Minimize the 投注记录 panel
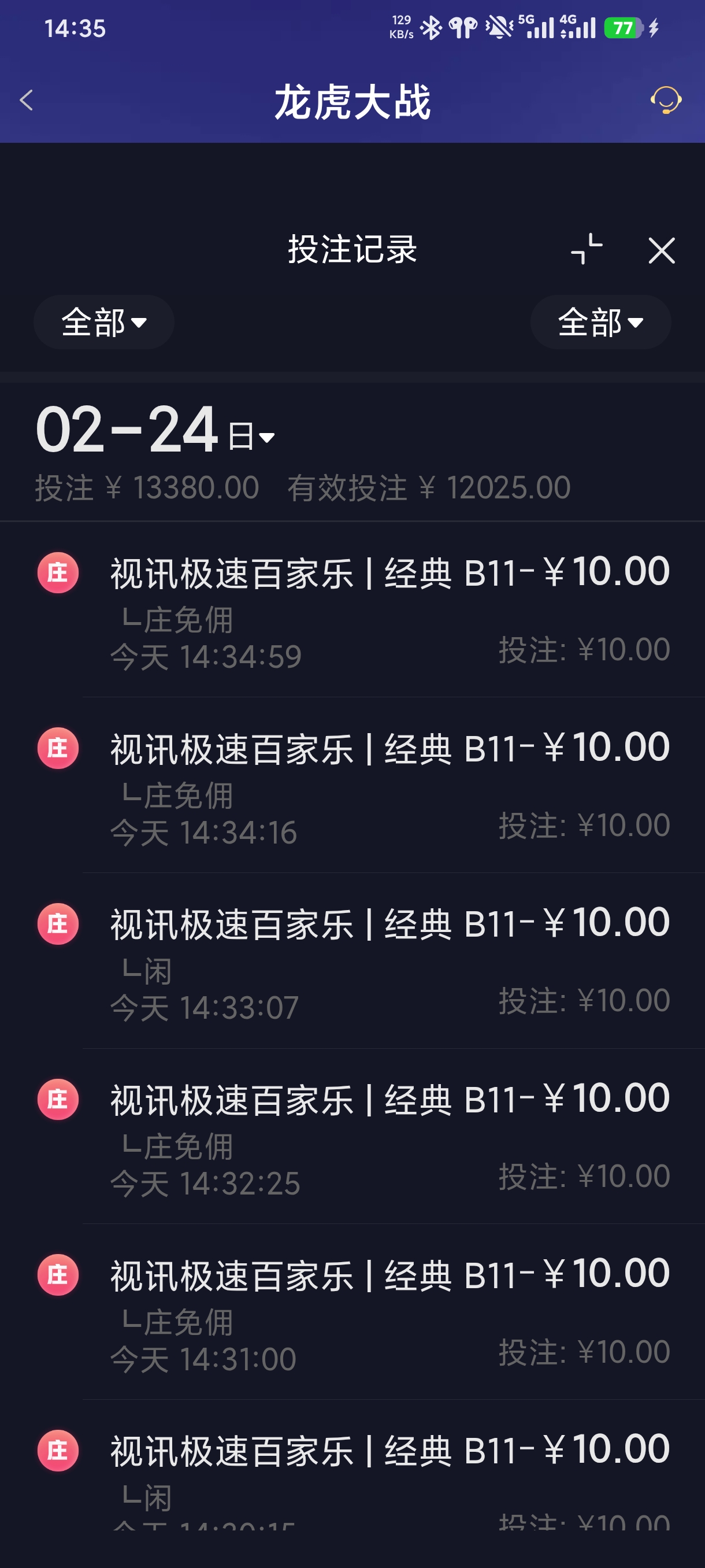Image resolution: width=705 pixels, height=1568 pixels. click(x=587, y=250)
